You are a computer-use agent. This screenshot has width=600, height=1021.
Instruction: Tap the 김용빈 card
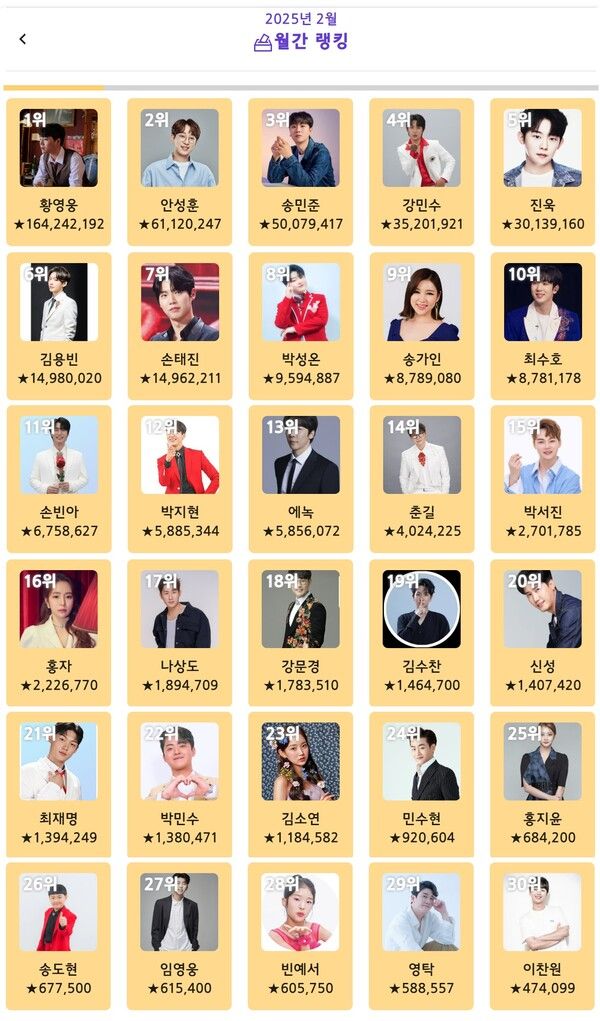point(59,326)
